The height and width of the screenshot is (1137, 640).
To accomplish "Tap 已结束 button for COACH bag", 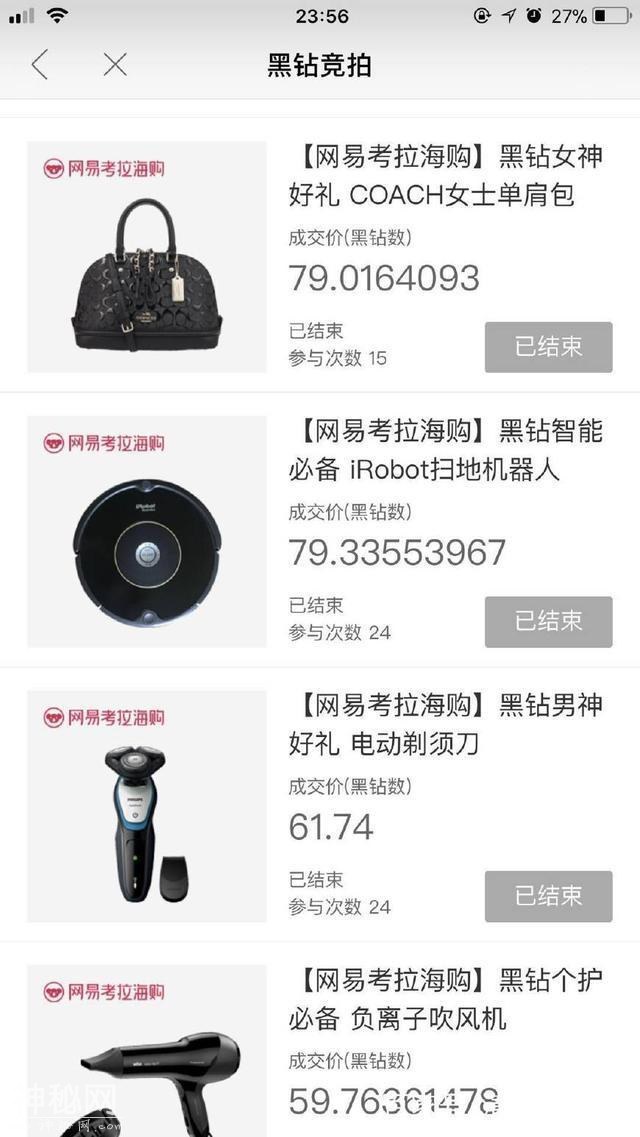I will pyautogui.click(x=548, y=347).
